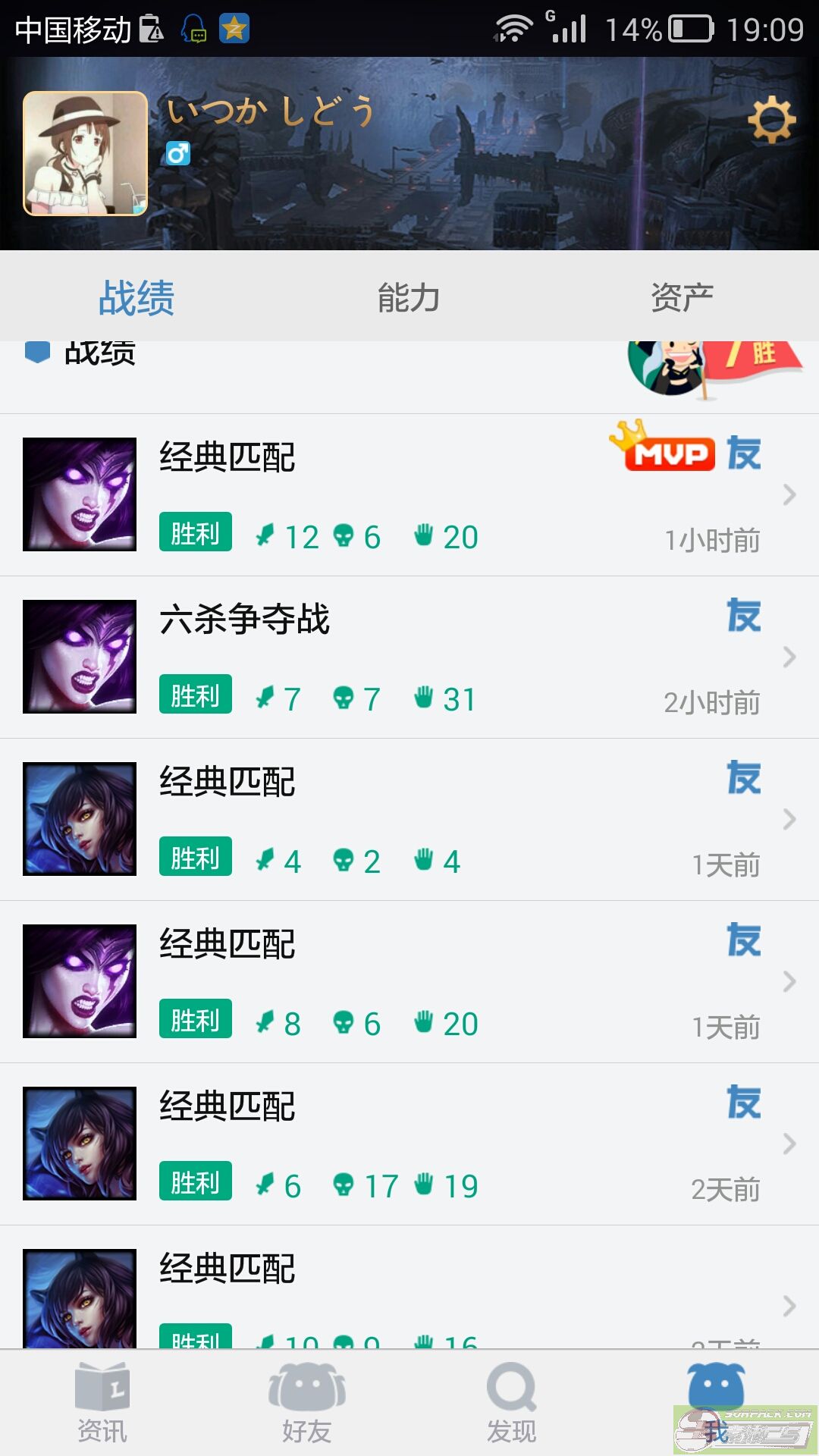Go to the 资讯 news tab
The height and width of the screenshot is (1456, 819).
102,1403
